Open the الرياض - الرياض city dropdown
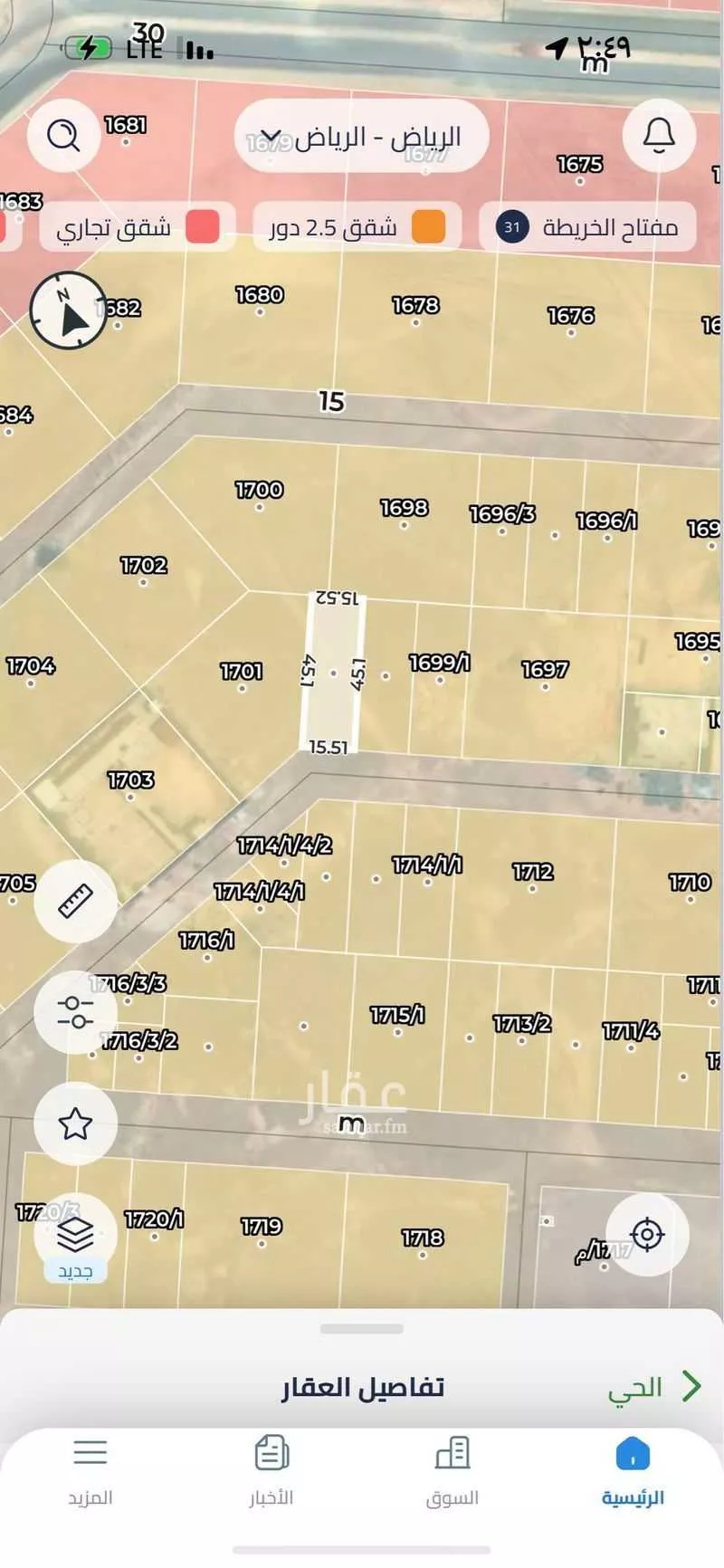Image resolution: width=724 pixels, height=1568 pixels. 360,134
